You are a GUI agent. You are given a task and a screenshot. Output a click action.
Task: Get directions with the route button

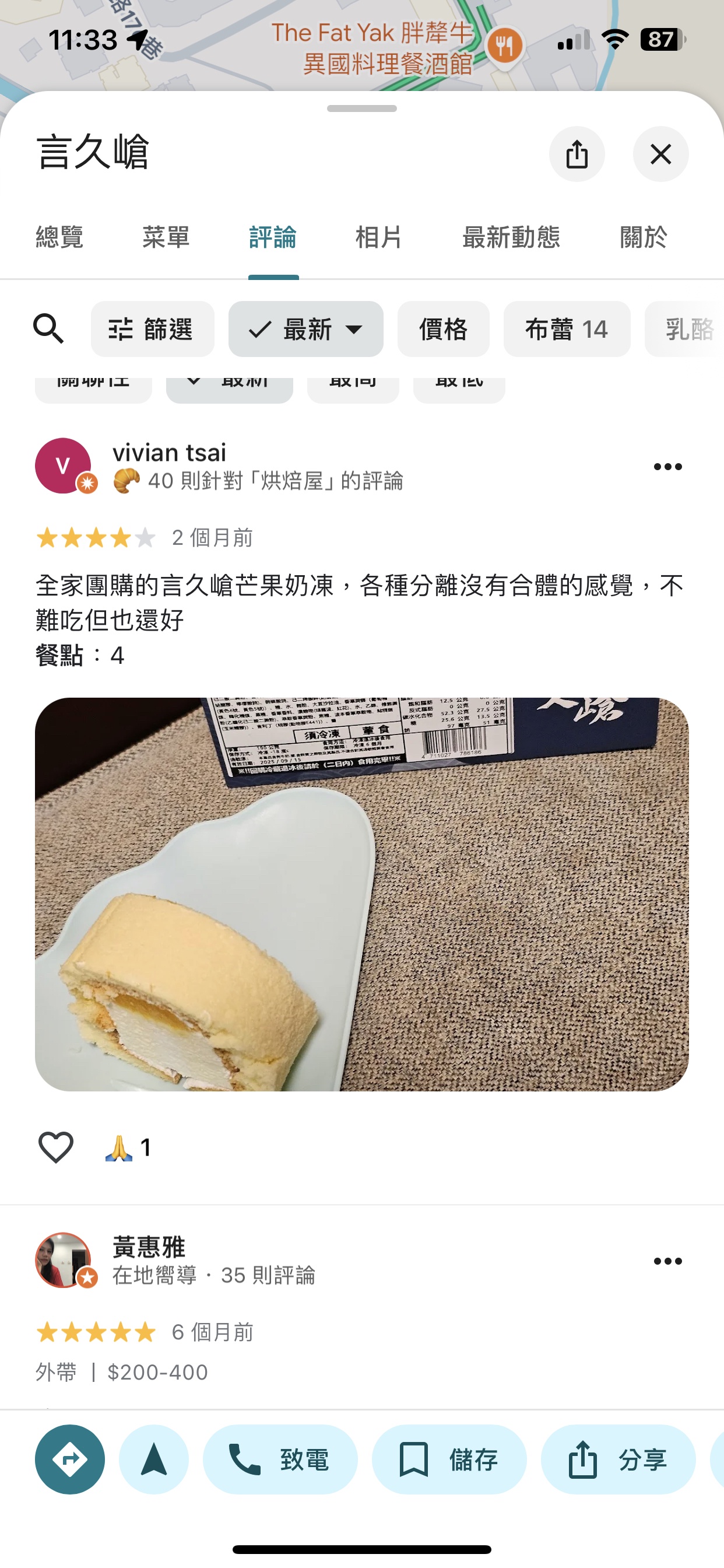click(70, 1459)
